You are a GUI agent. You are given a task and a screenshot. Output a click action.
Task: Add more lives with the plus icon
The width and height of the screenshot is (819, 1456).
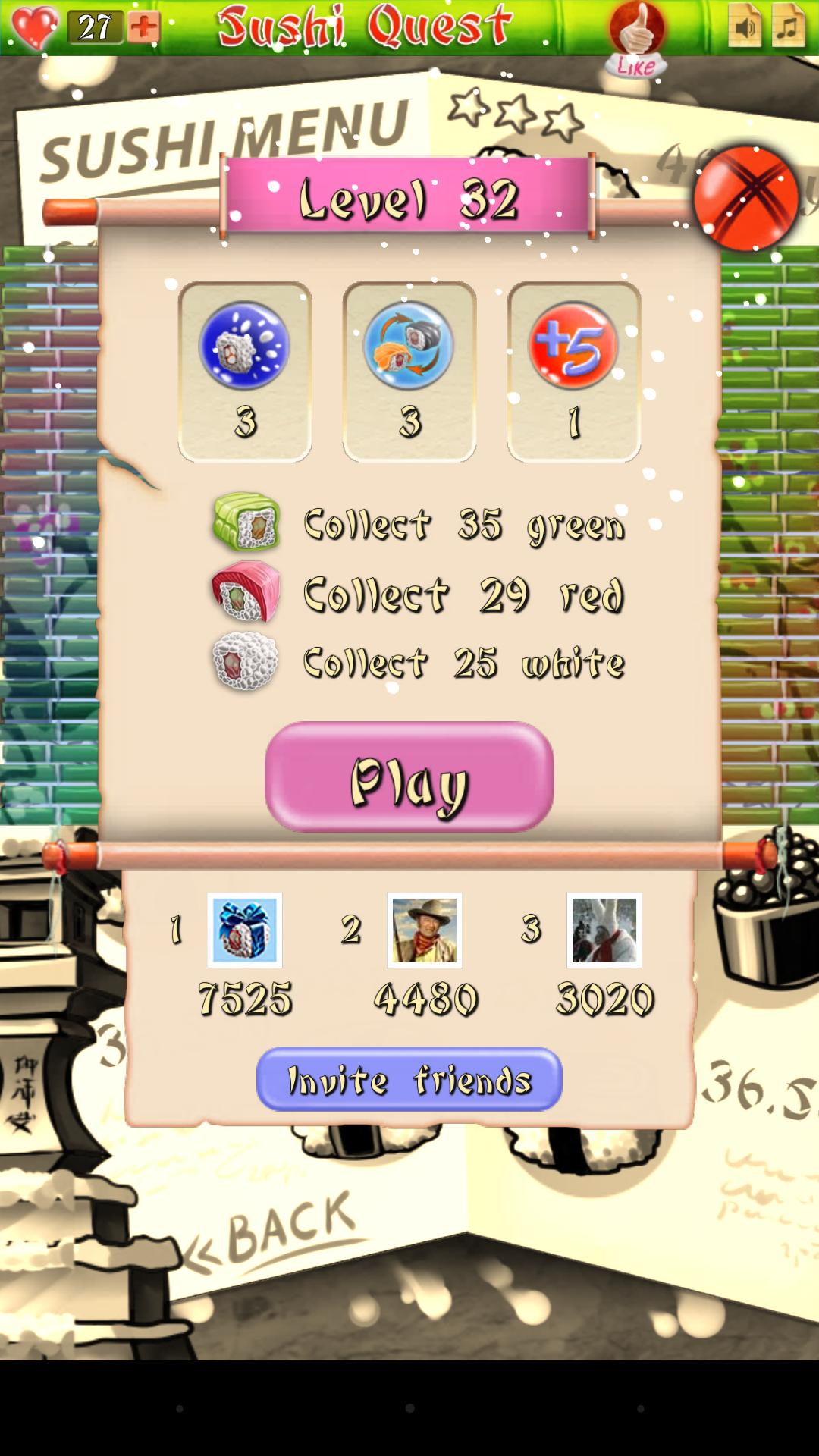coord(143,27)
